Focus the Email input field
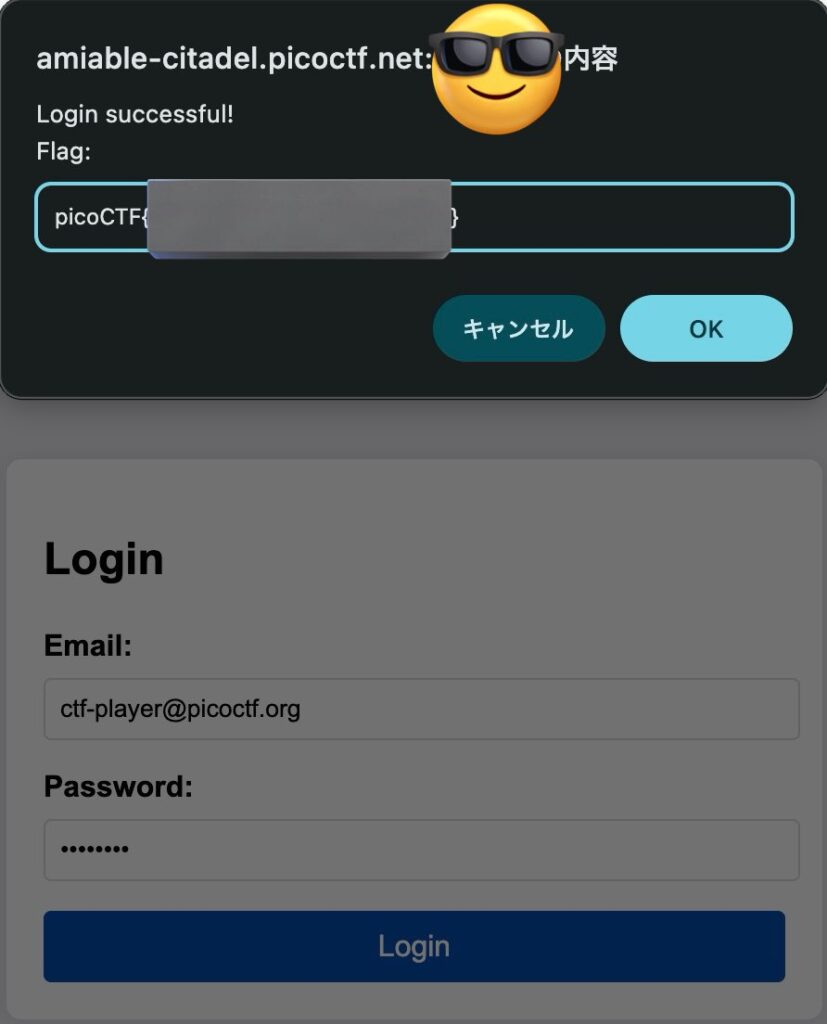This screenshot has width=827, height=1024. pos(421,709)
